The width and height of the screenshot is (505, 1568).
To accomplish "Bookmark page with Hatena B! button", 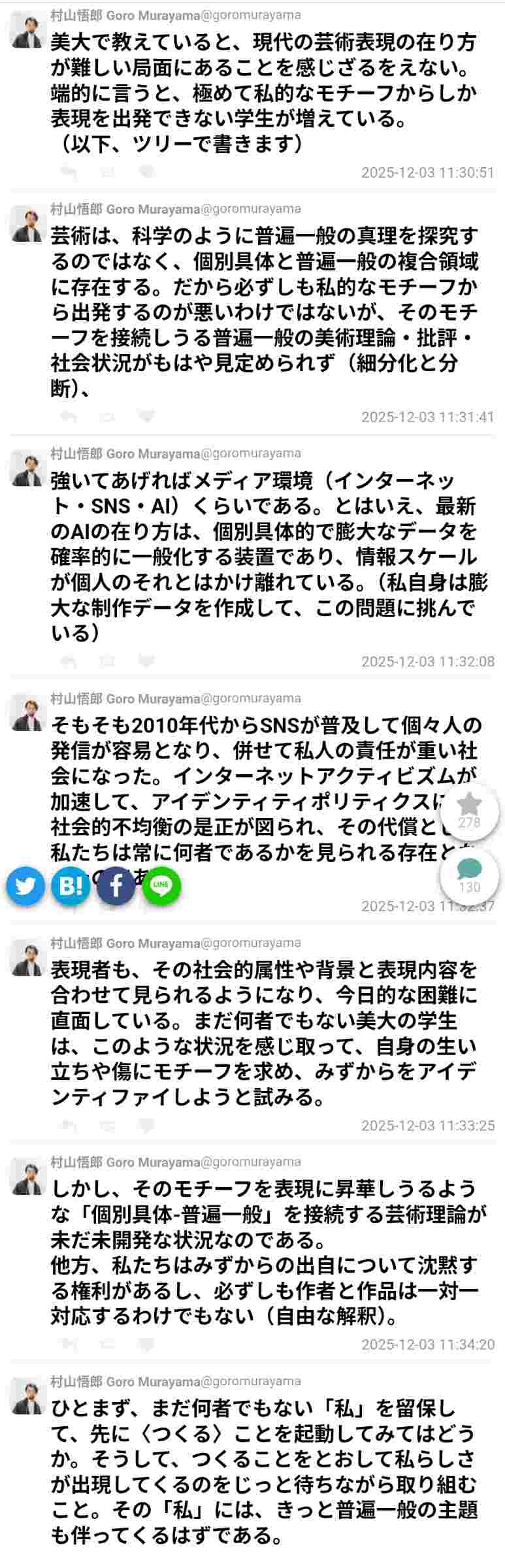I will (x=71, y=885).
